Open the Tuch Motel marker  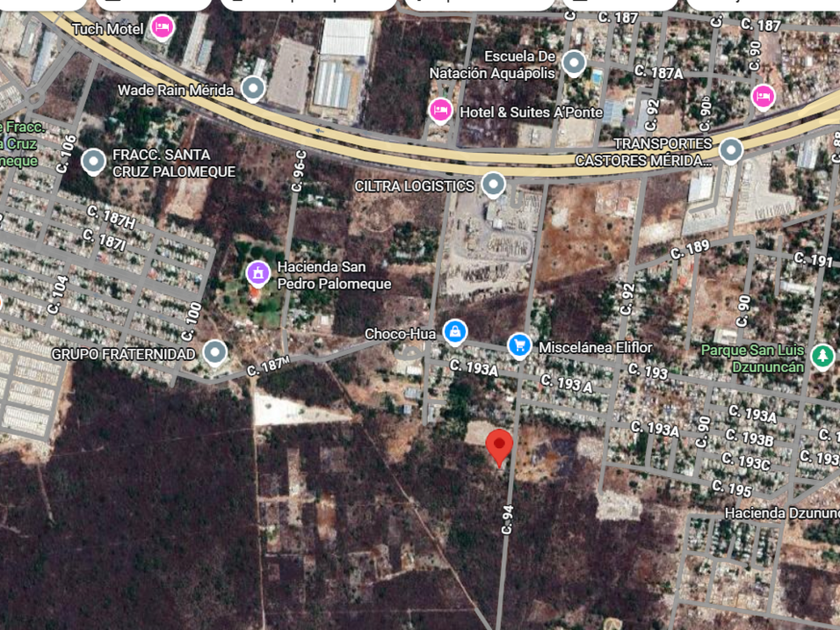(162, 27)
